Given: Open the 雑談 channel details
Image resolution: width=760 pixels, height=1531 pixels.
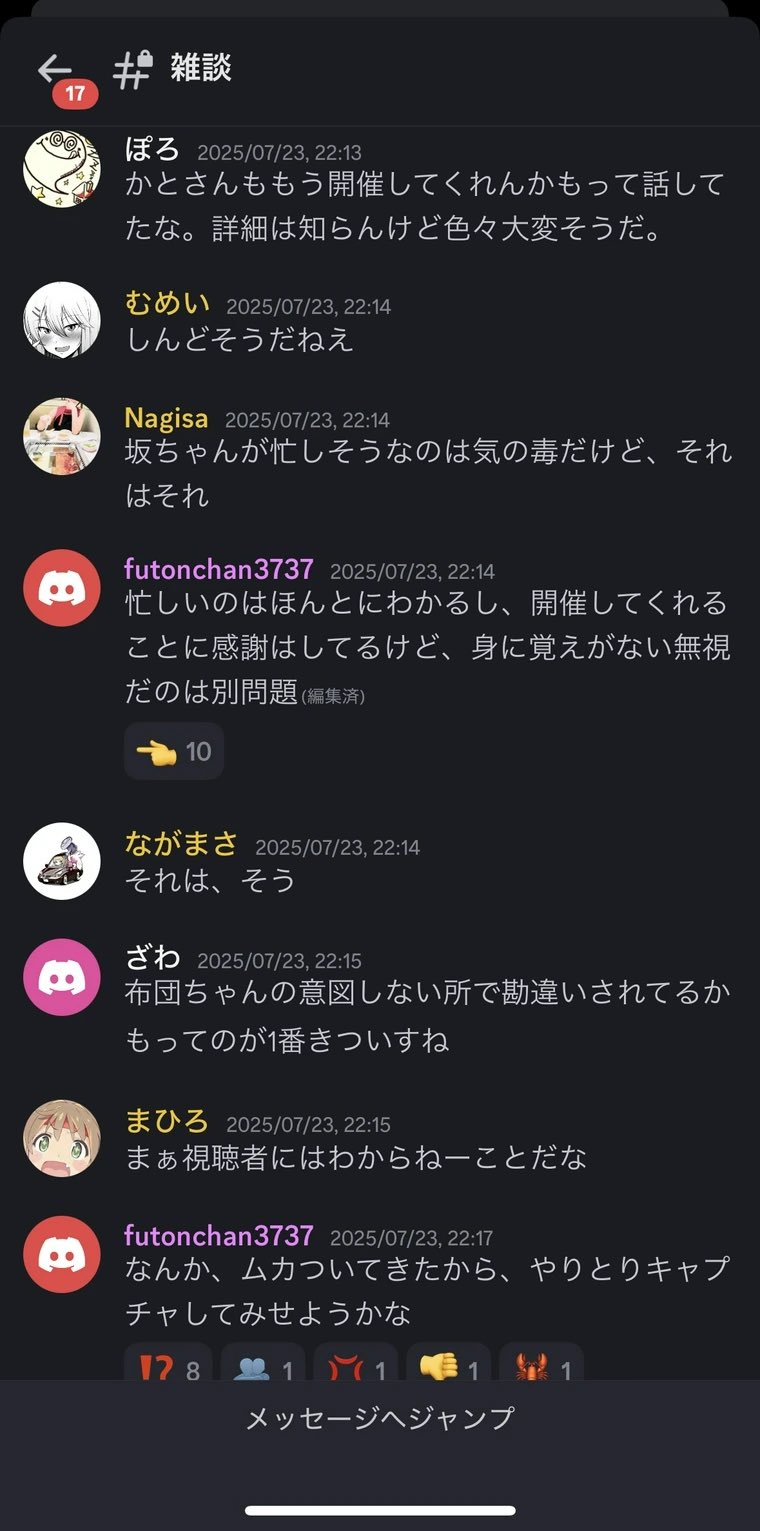Looking at the screenshot, I should 200,68.
